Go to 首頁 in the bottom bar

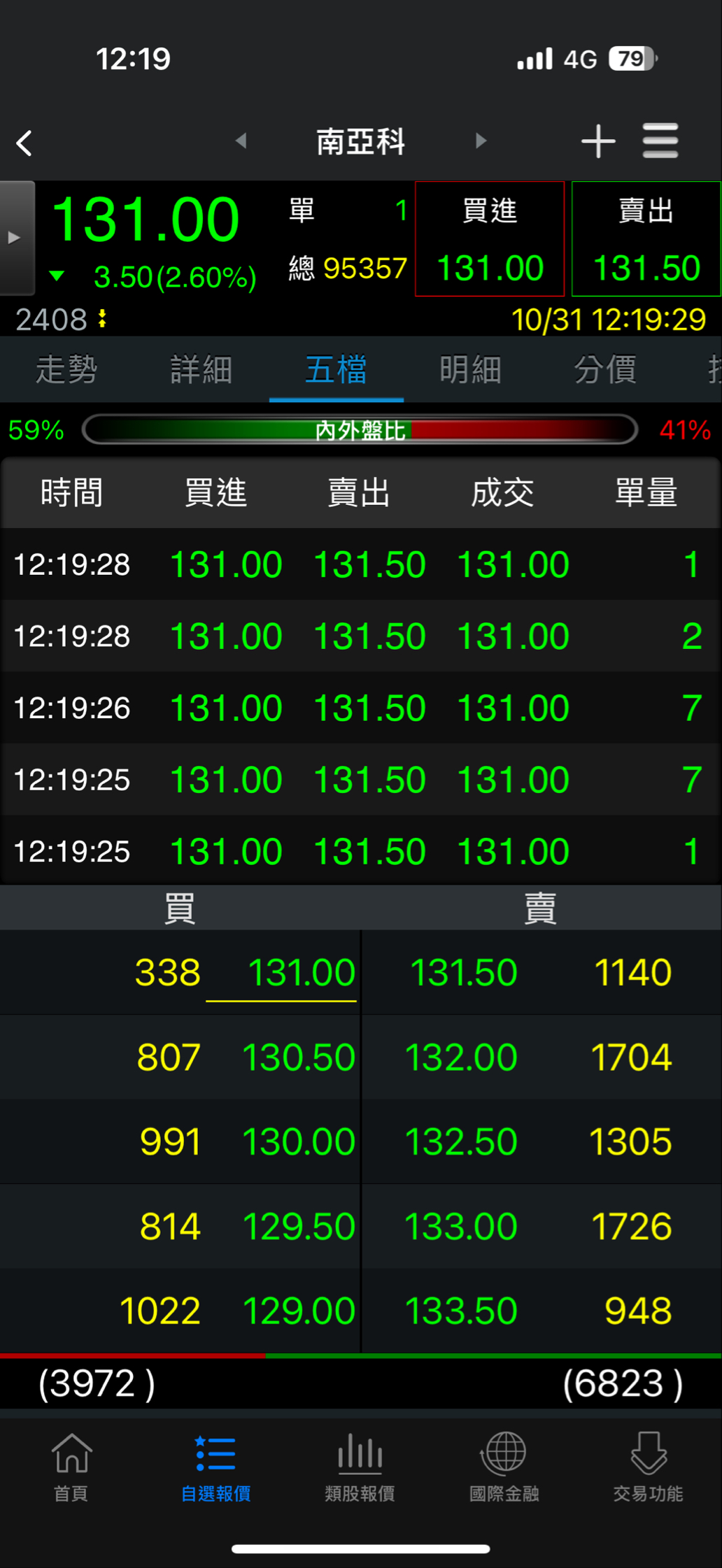(71, 1468)
